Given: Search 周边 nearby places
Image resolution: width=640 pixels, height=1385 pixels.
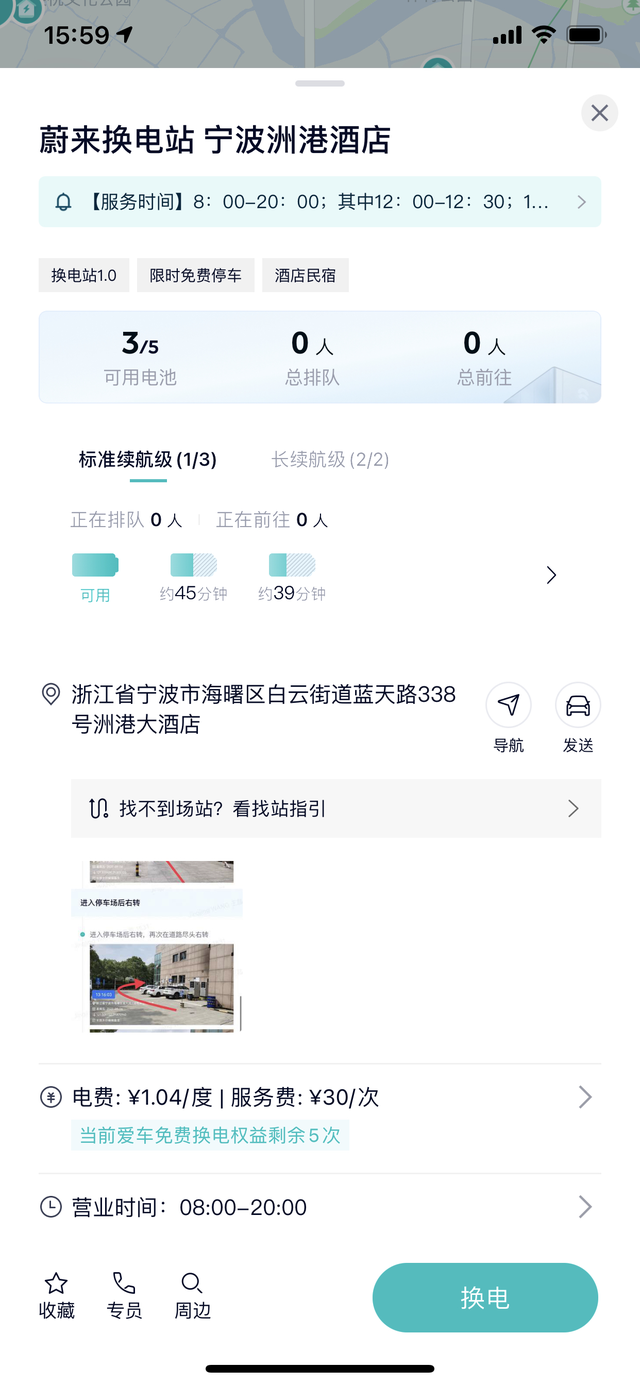Looking at the screenshot, I should tap(192, 1296).
